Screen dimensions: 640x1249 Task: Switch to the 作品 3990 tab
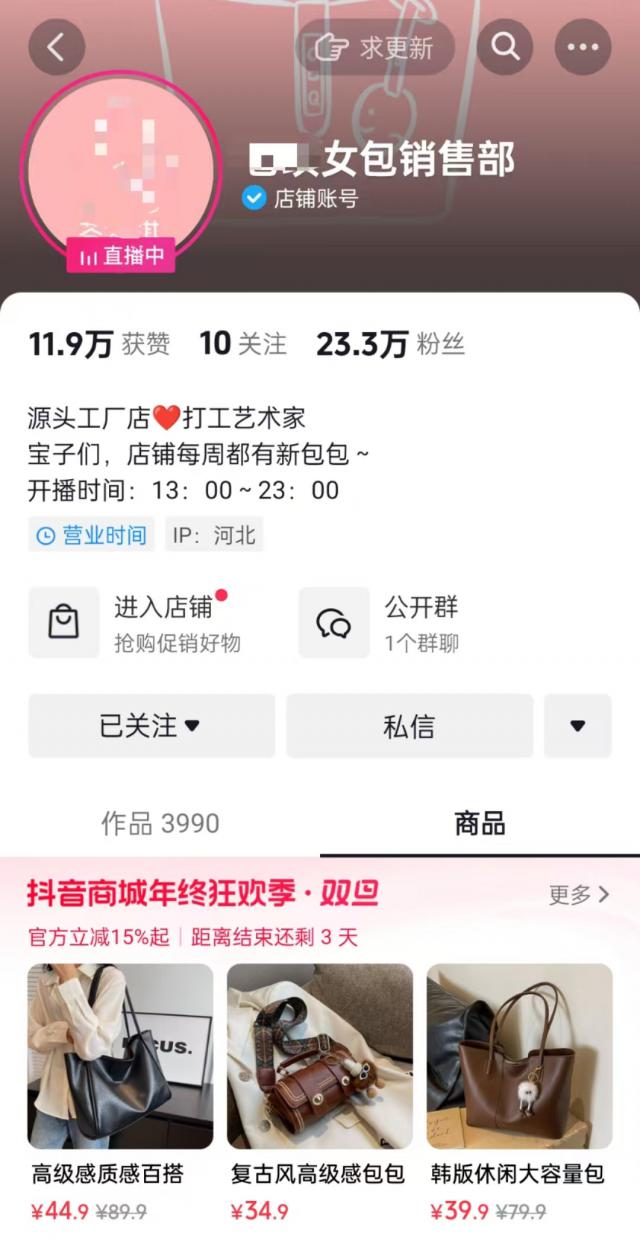[x=160, y=824]
